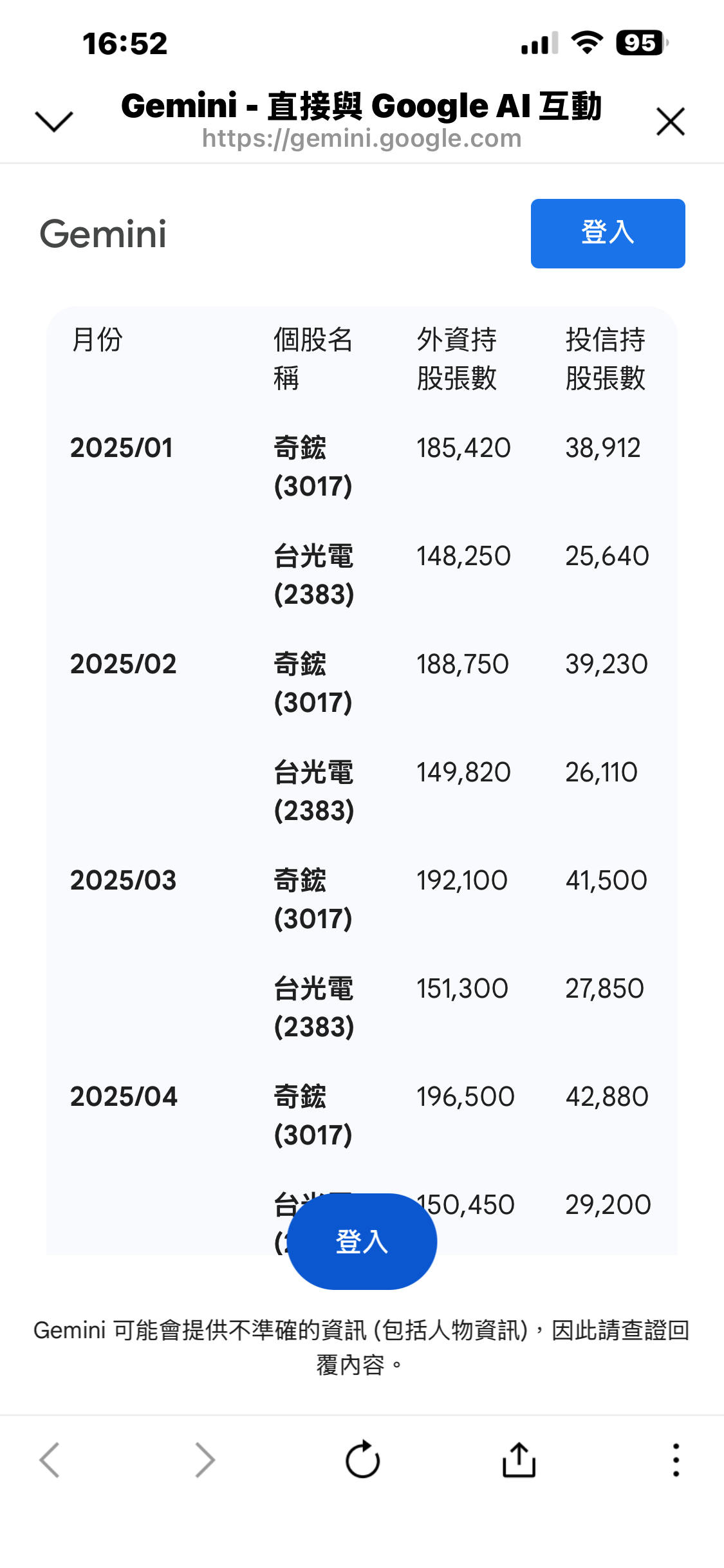Tap the floating 登入 pill button

(362, 1241)
